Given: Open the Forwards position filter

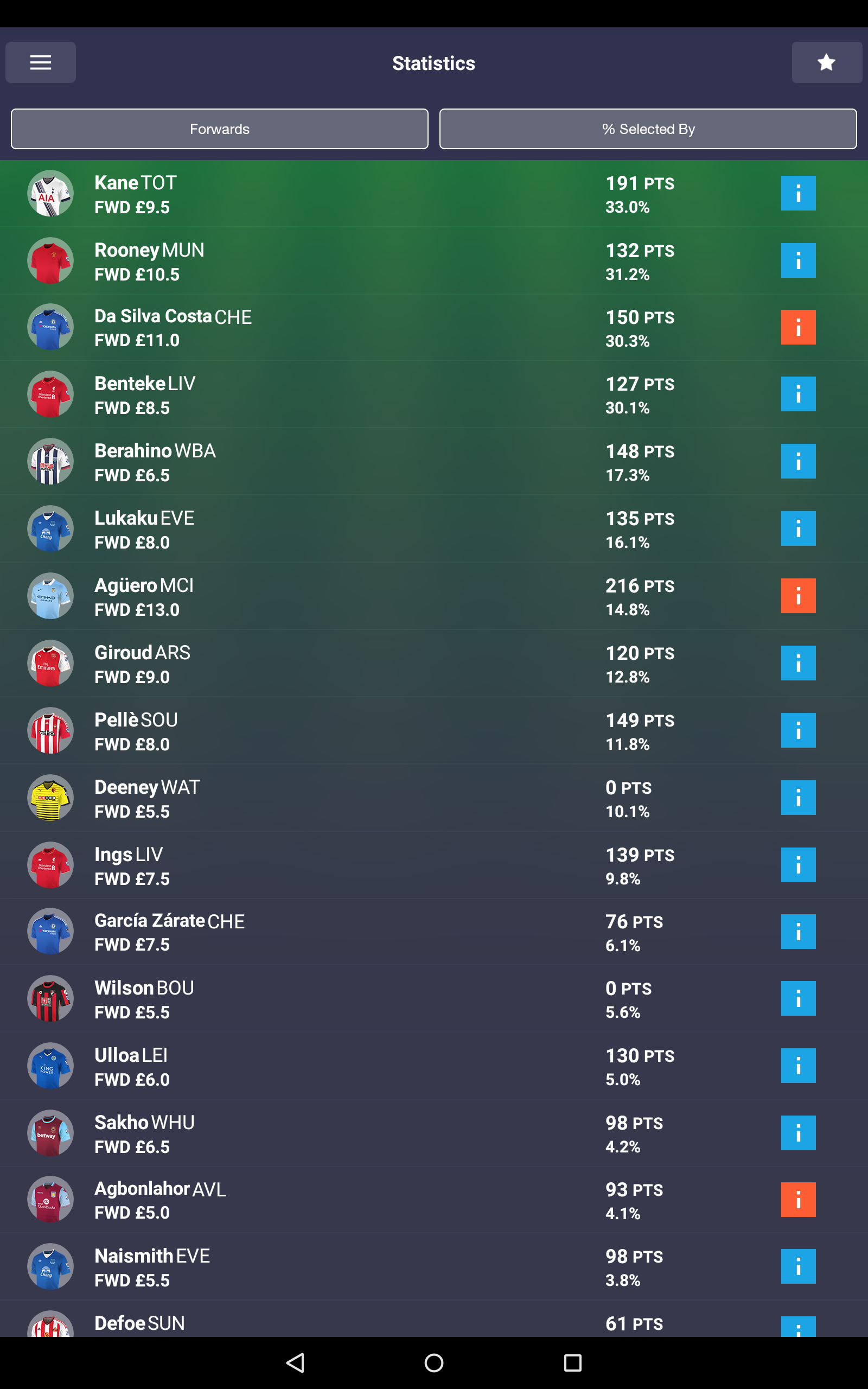Looking at the screenshot, I should click(x=219, y=129).
